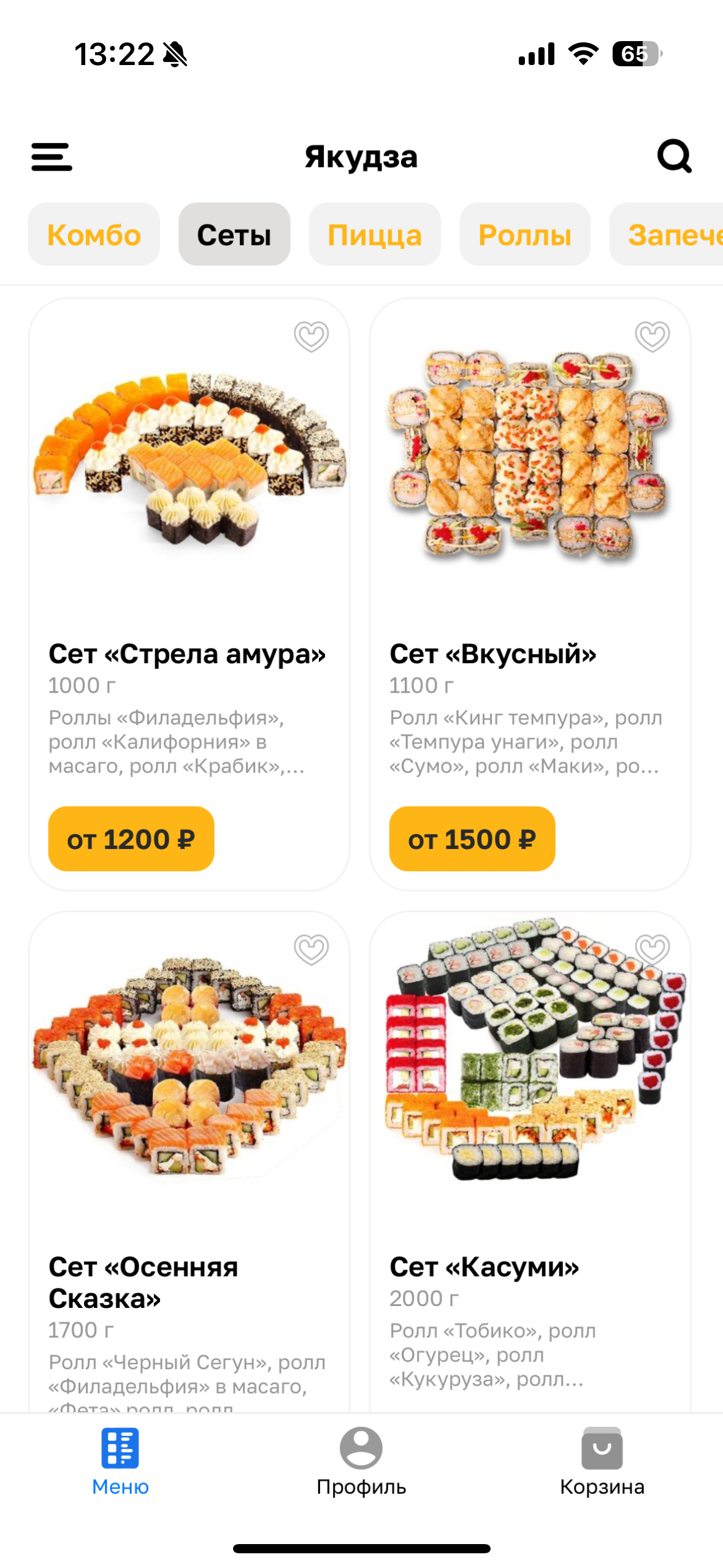The height and width of the screenshot is (1568, 723).
Task: Favorite the Сет «Осенняя Сказка» card
Action: [312, 949]
